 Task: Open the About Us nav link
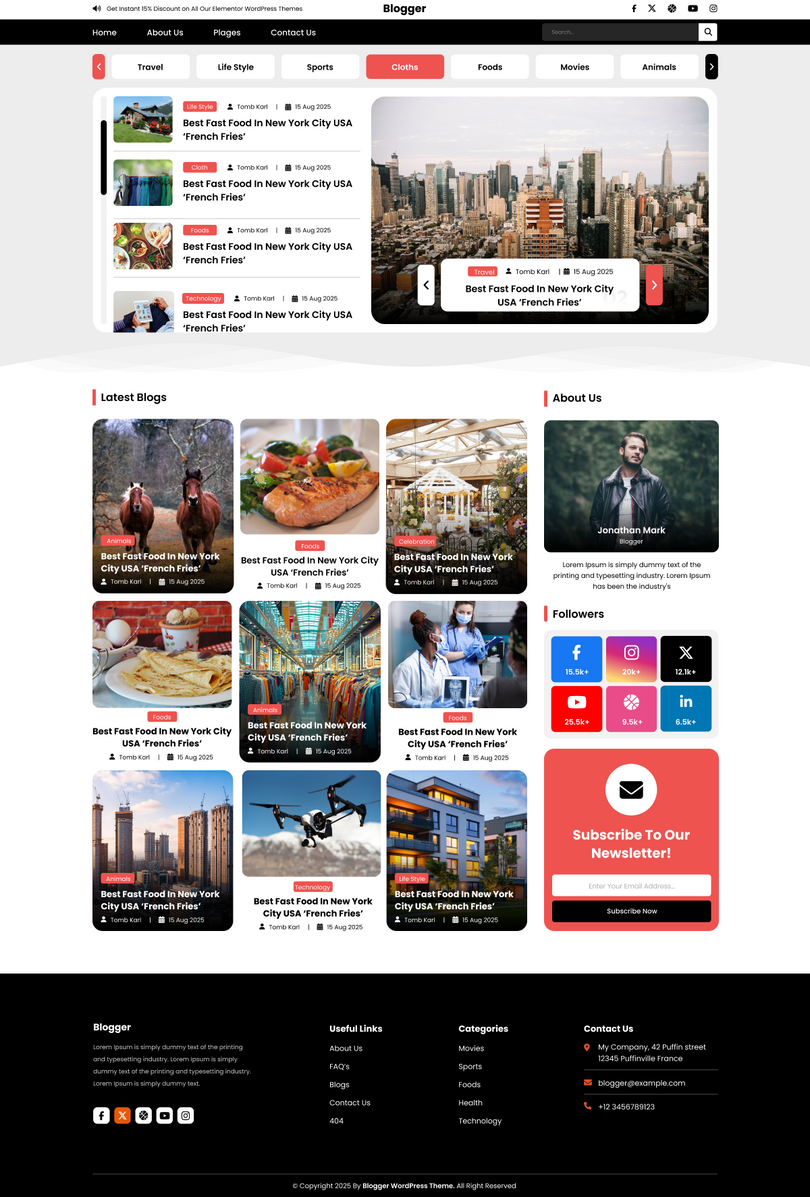(x=165, y=32)
